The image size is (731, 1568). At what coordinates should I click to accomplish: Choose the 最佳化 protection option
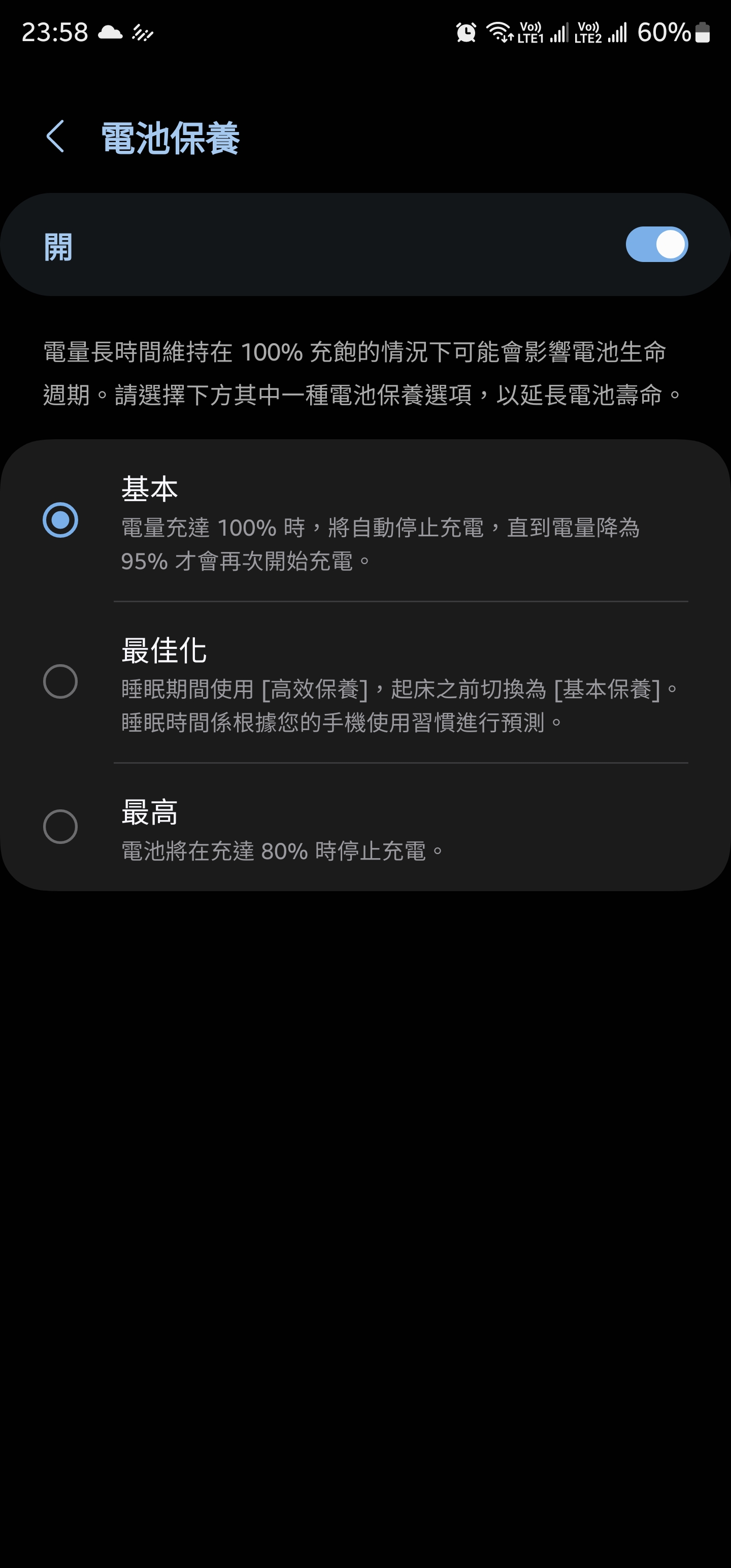(365, 682)
